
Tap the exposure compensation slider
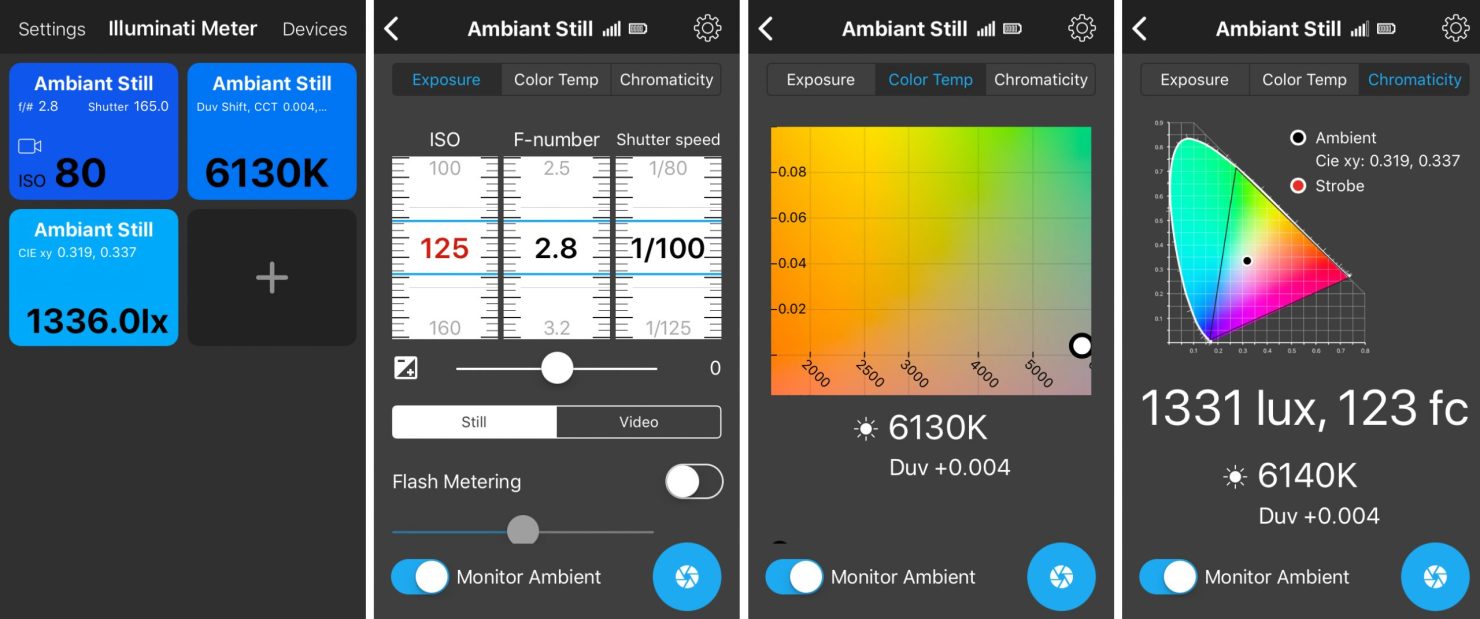click(557, 368)
